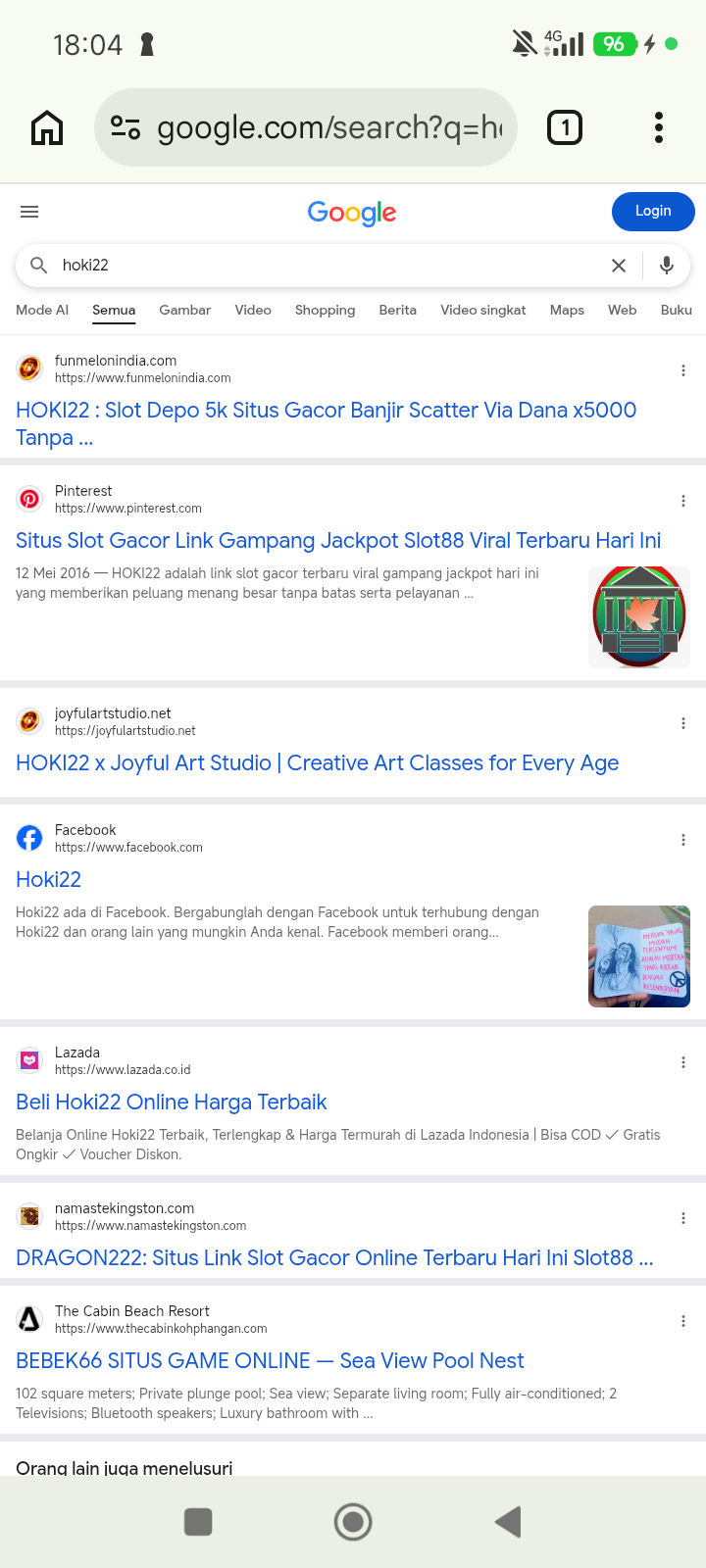Open the Maps results tab
Screen dimensions: 706x1568
pos(567,310)
